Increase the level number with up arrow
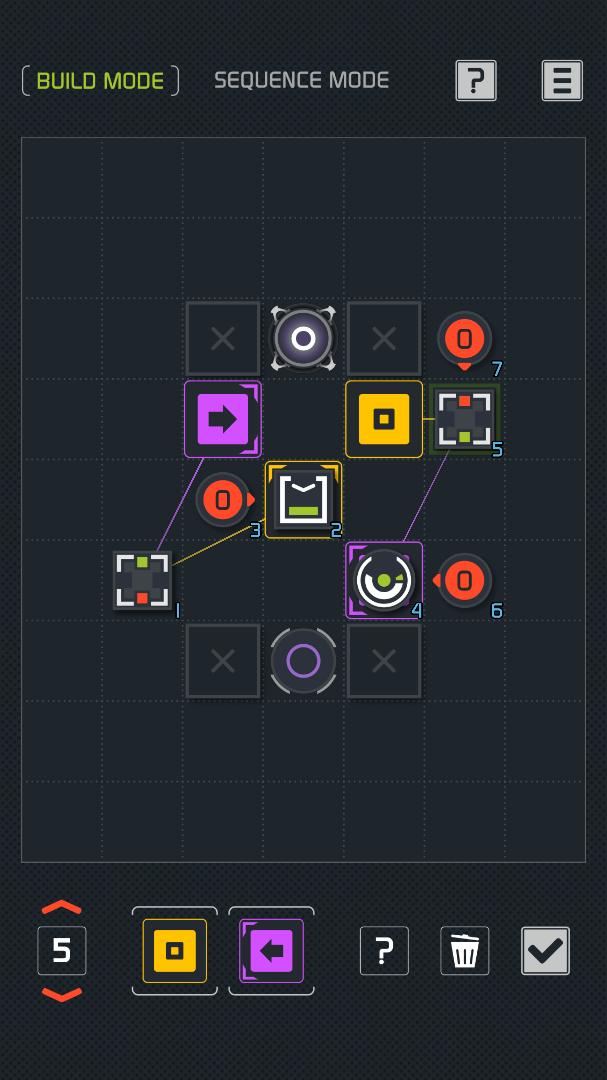This screenshot has width=607, height=1080. coord(62,906)
